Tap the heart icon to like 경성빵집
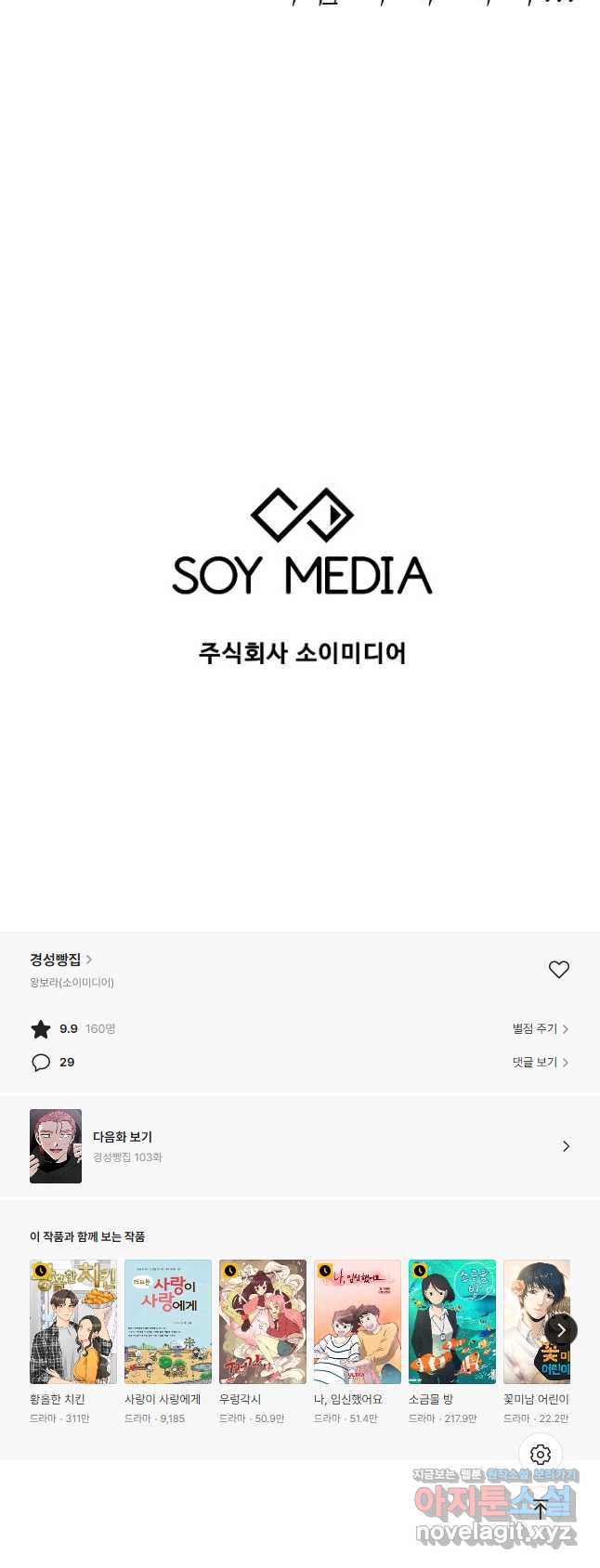The image size is (600, 1568). pyautogui.click(x=558, y=970)
